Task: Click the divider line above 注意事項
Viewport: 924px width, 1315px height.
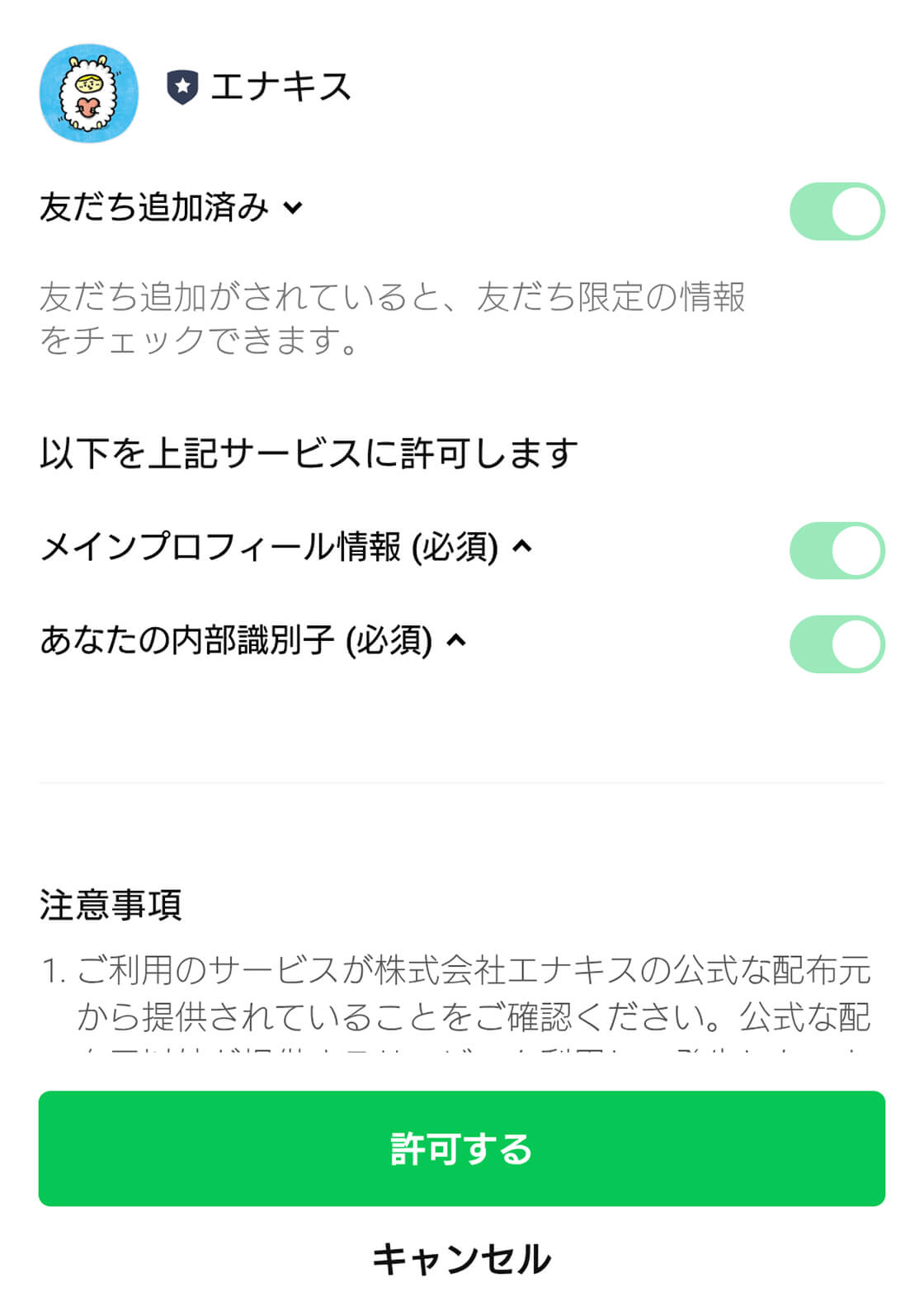Action: point(462,780)
